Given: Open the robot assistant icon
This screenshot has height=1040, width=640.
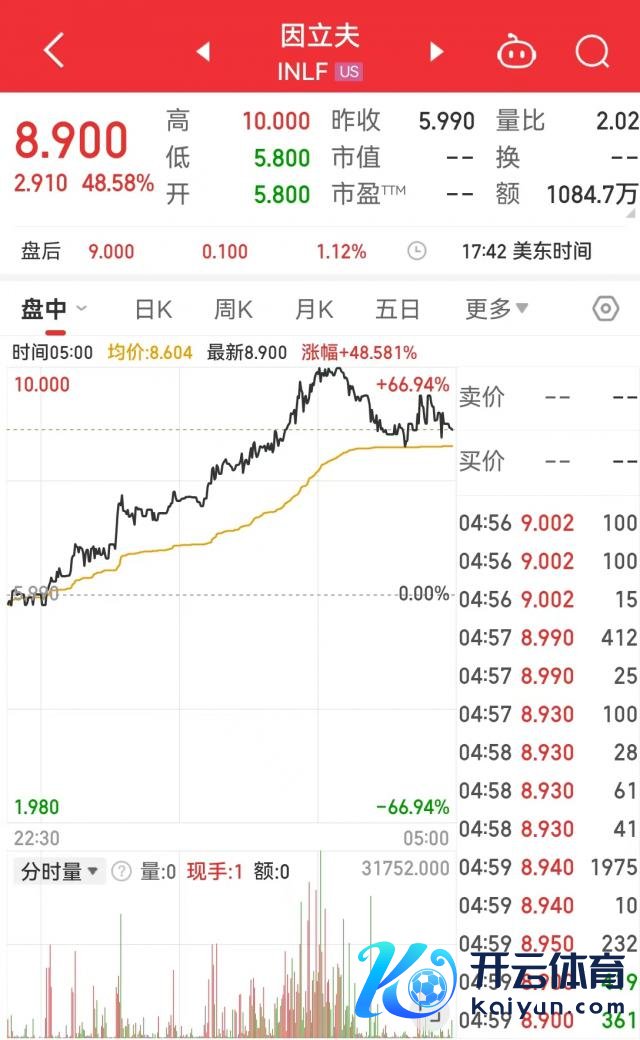Looking at the screenshot, I should pyautogui.click(x=517, y=50).
